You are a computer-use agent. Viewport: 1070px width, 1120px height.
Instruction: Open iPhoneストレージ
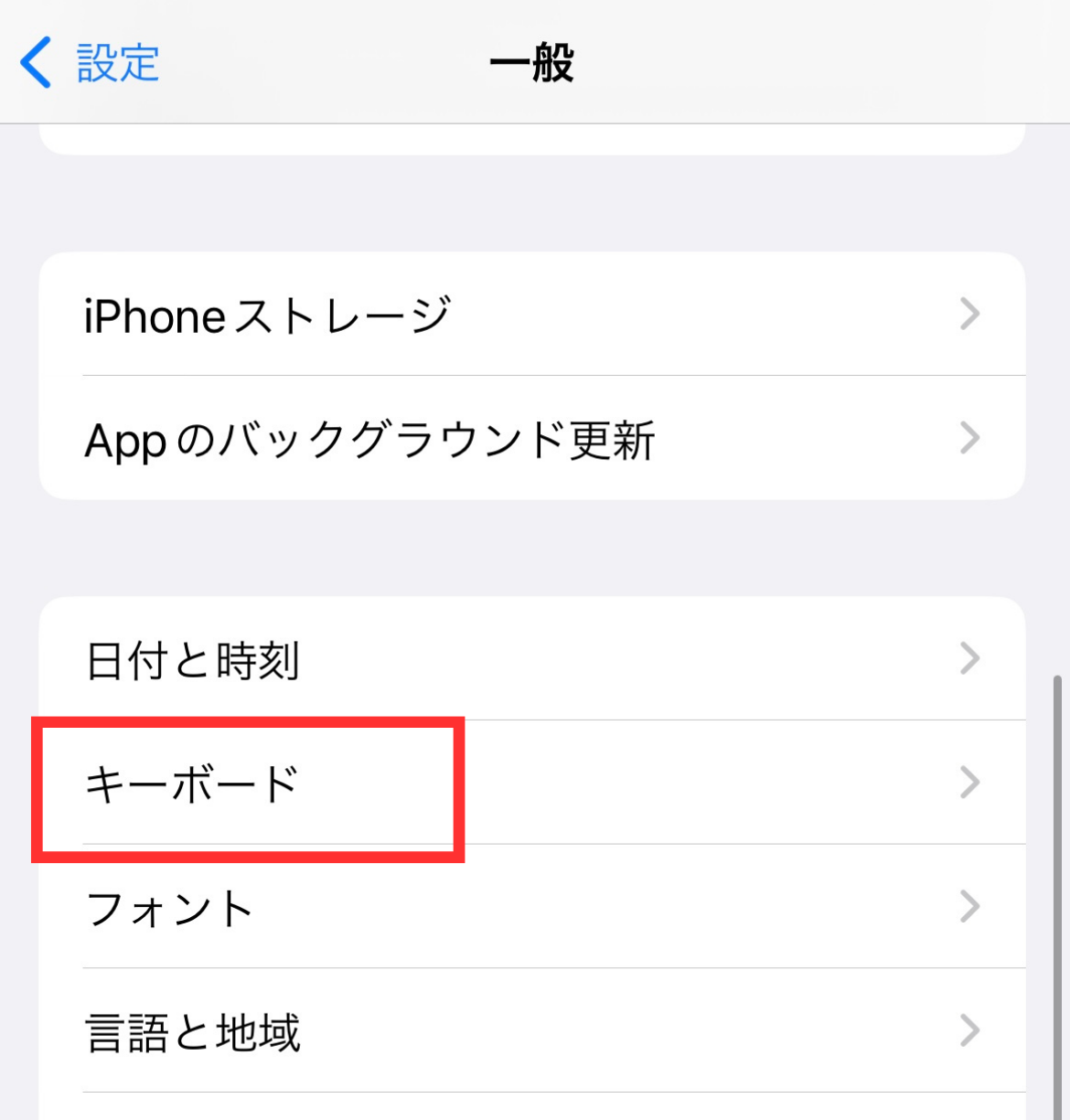[x=530, y=315]
